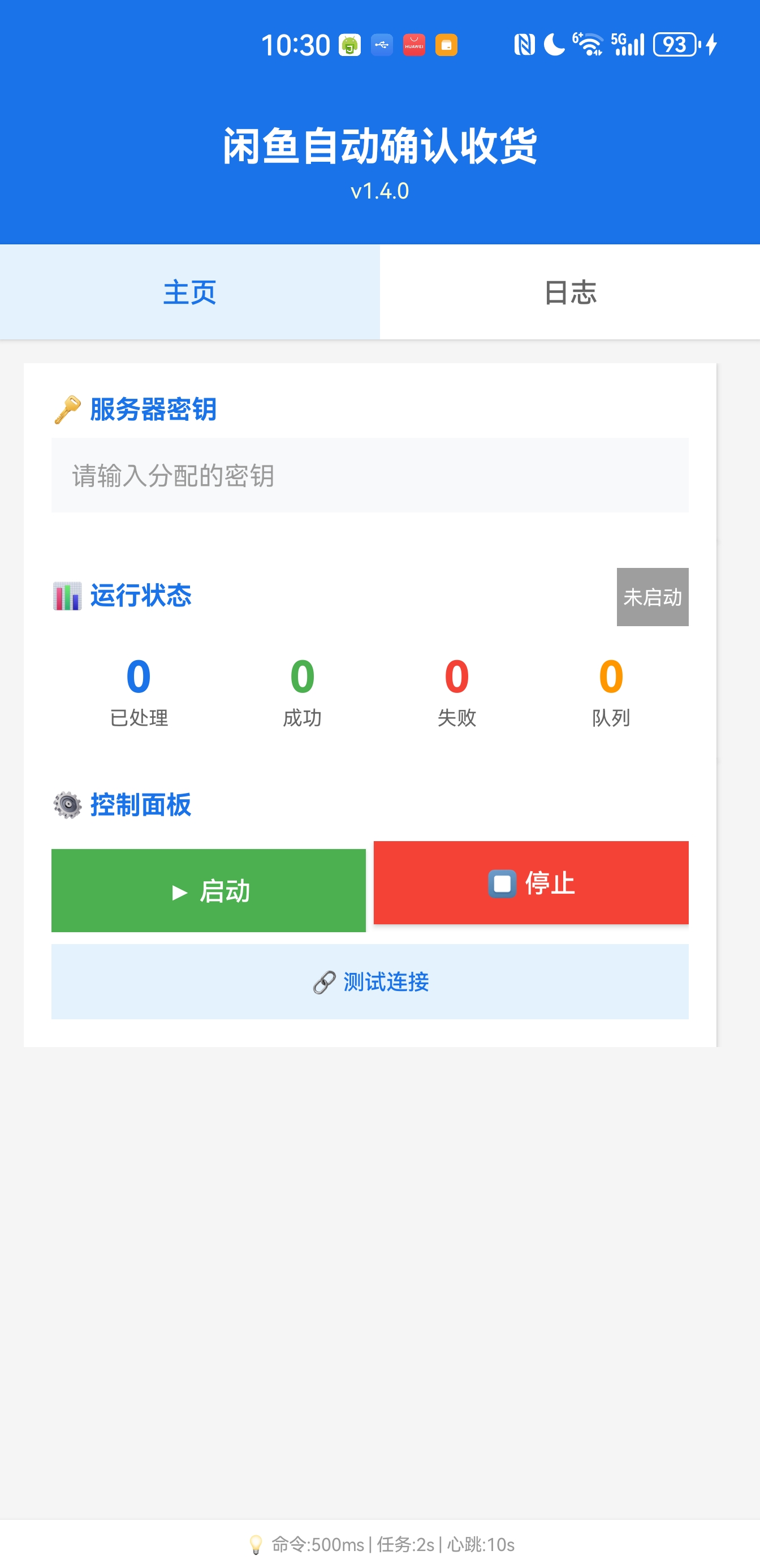Image resolution: width=760 pixels, height=1568 pixels.
Task: Click the play triangle inside the 启动 button
Action: (x=179, y=893)
